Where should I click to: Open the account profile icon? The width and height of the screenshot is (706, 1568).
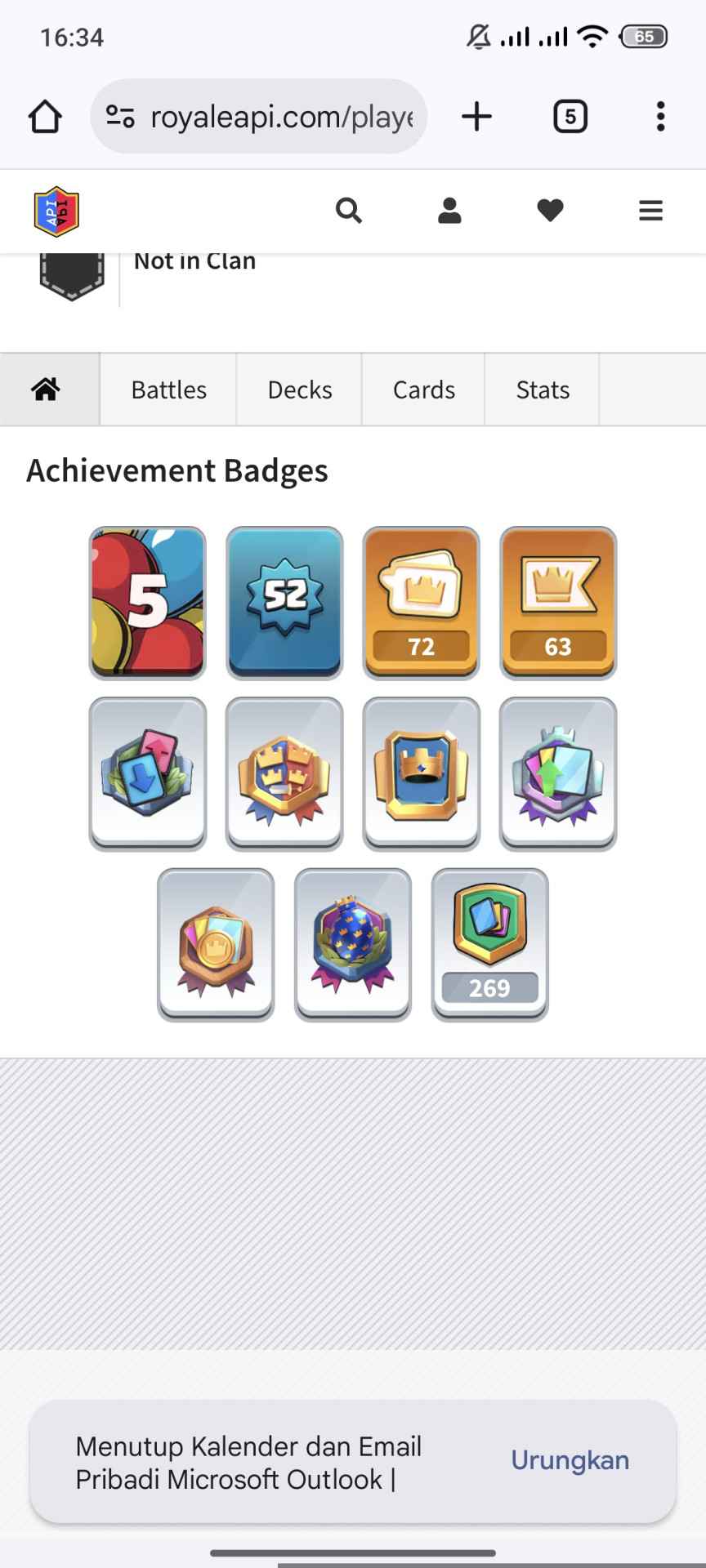(x=449, y=212)
